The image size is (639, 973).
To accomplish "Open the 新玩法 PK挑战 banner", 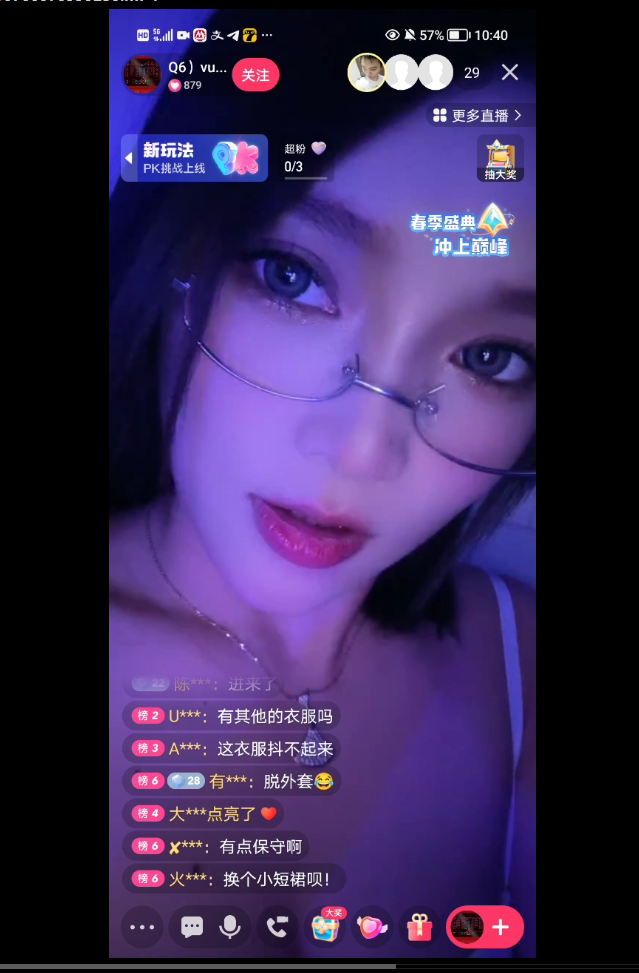I will click(195, 158).
